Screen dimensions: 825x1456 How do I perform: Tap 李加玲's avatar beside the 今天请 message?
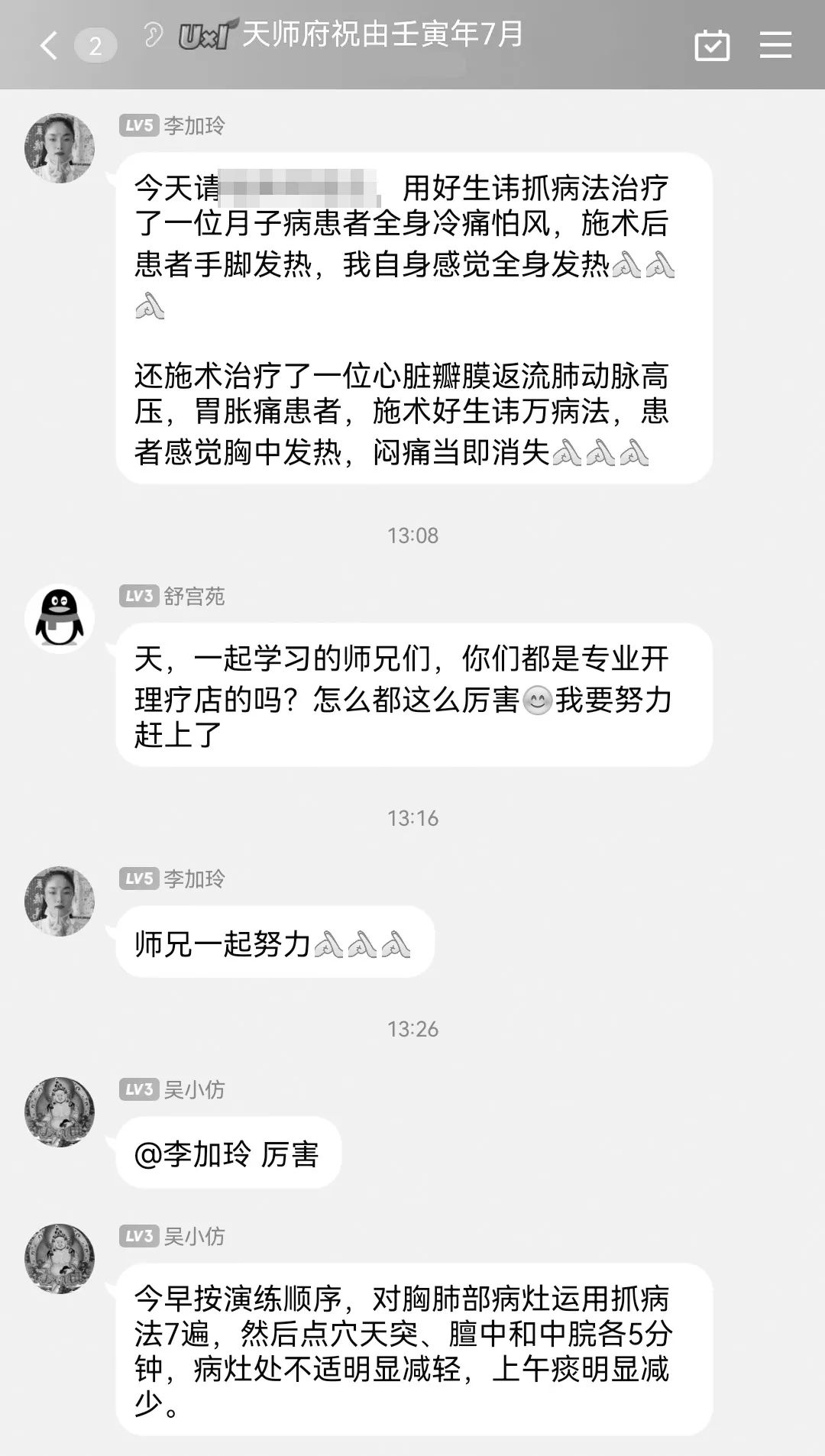pyautogui.click(x=60, y=148)
